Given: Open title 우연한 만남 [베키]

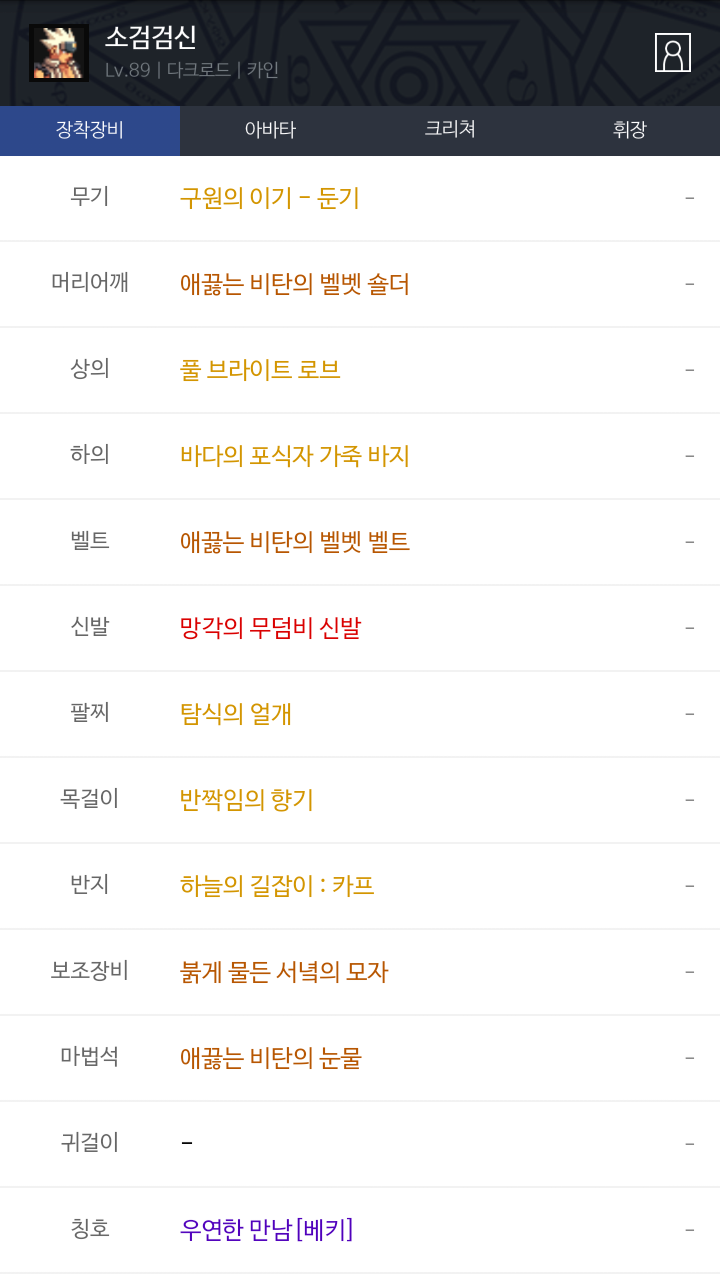Looking at the screenshot, I should (266, 1230).
